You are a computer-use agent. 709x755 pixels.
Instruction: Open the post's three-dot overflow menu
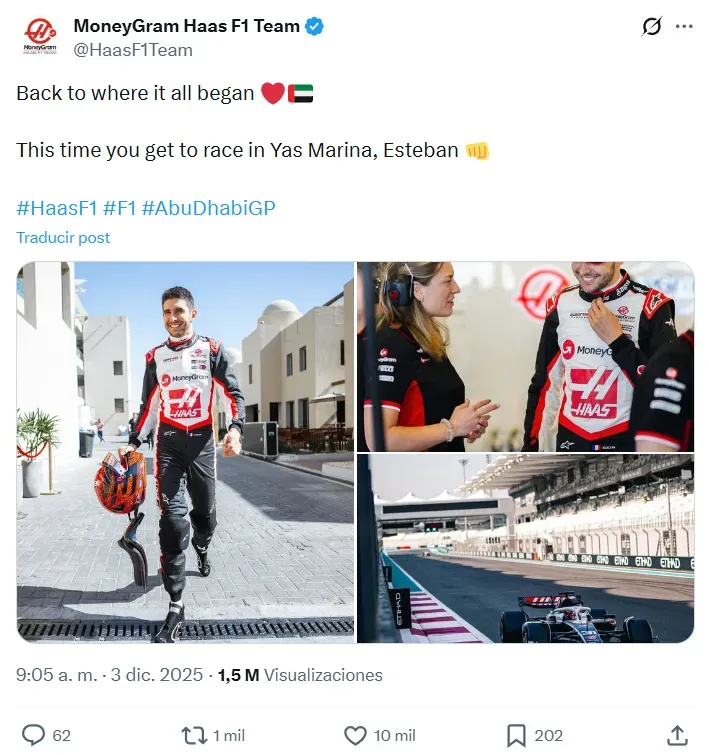[x=684, y=27]
